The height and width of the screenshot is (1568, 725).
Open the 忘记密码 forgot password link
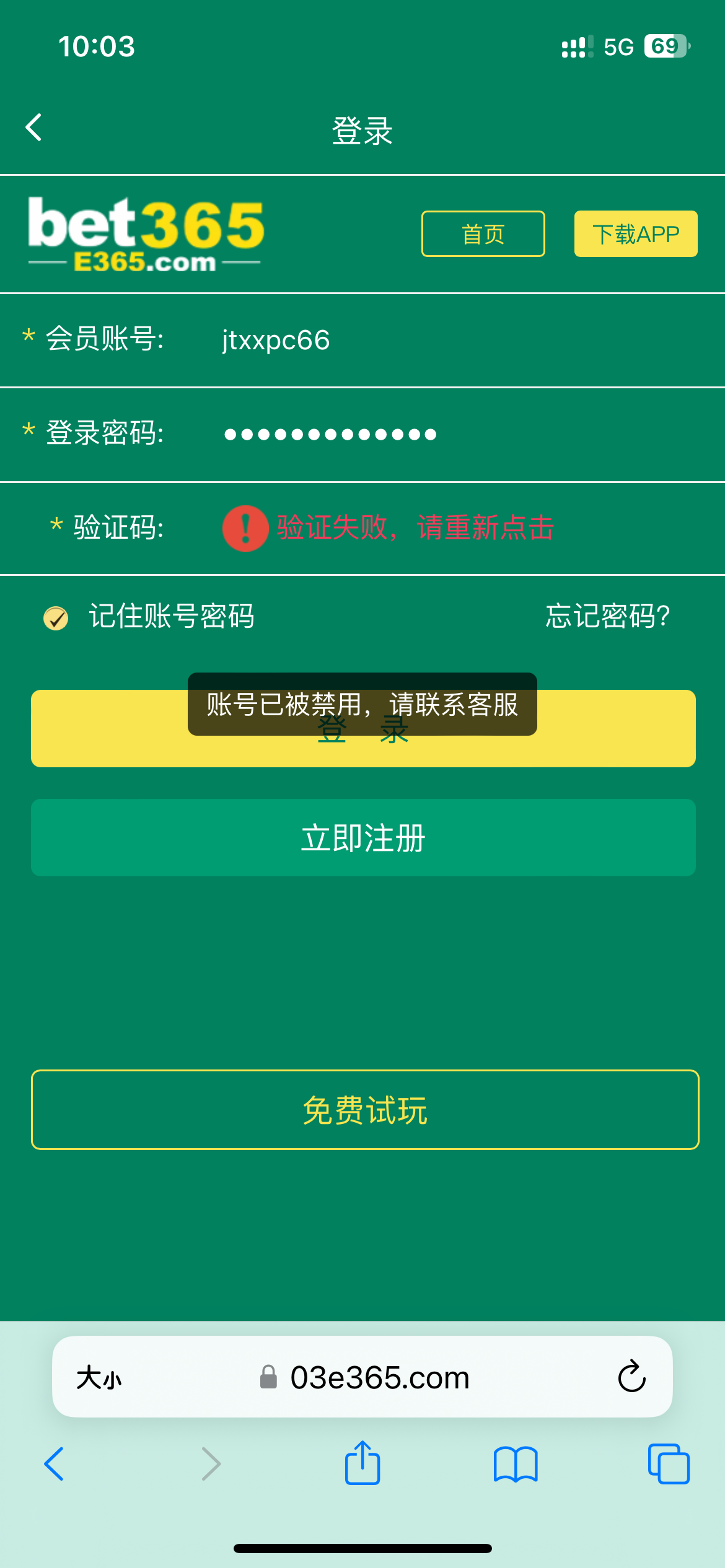(607, 616)
